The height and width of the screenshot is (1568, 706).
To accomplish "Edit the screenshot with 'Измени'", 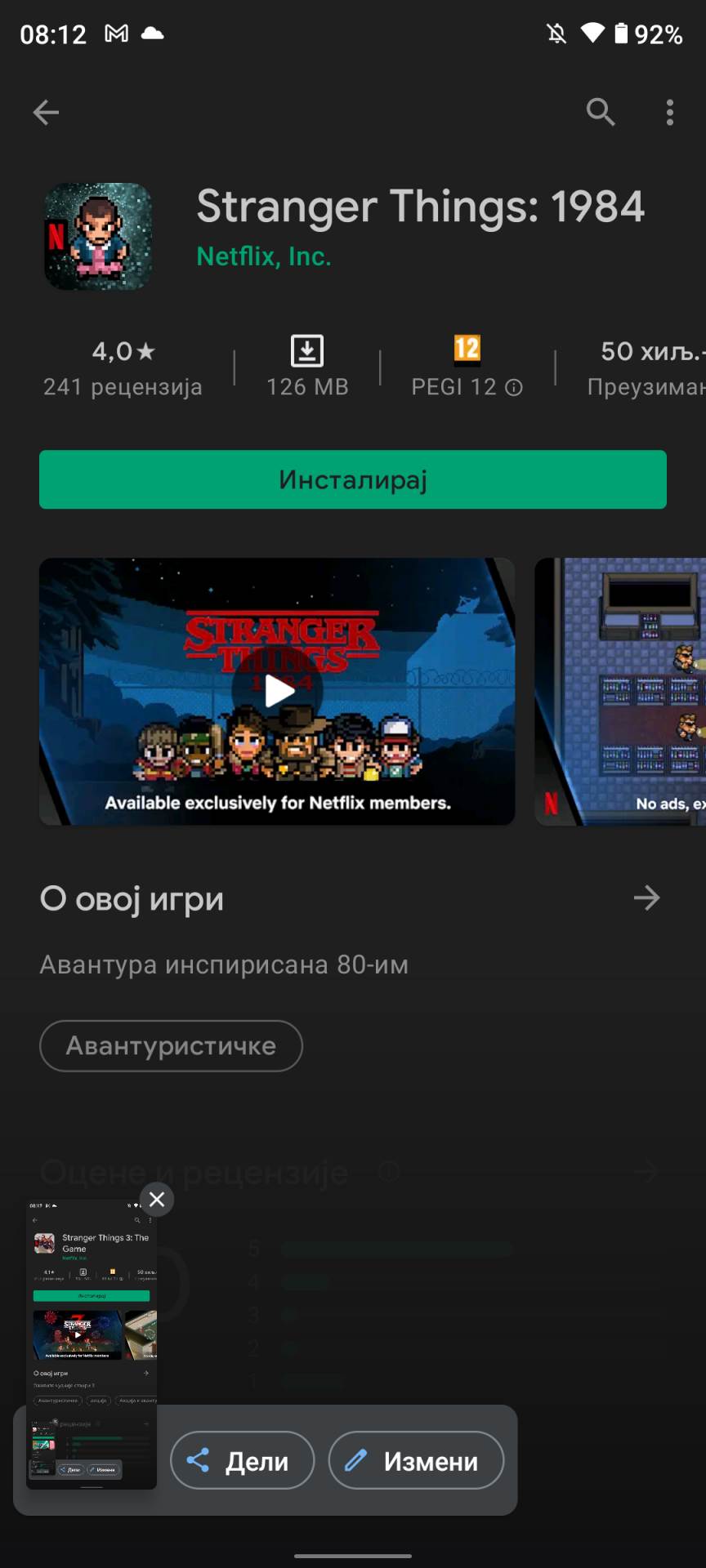I will point(415,1460).
